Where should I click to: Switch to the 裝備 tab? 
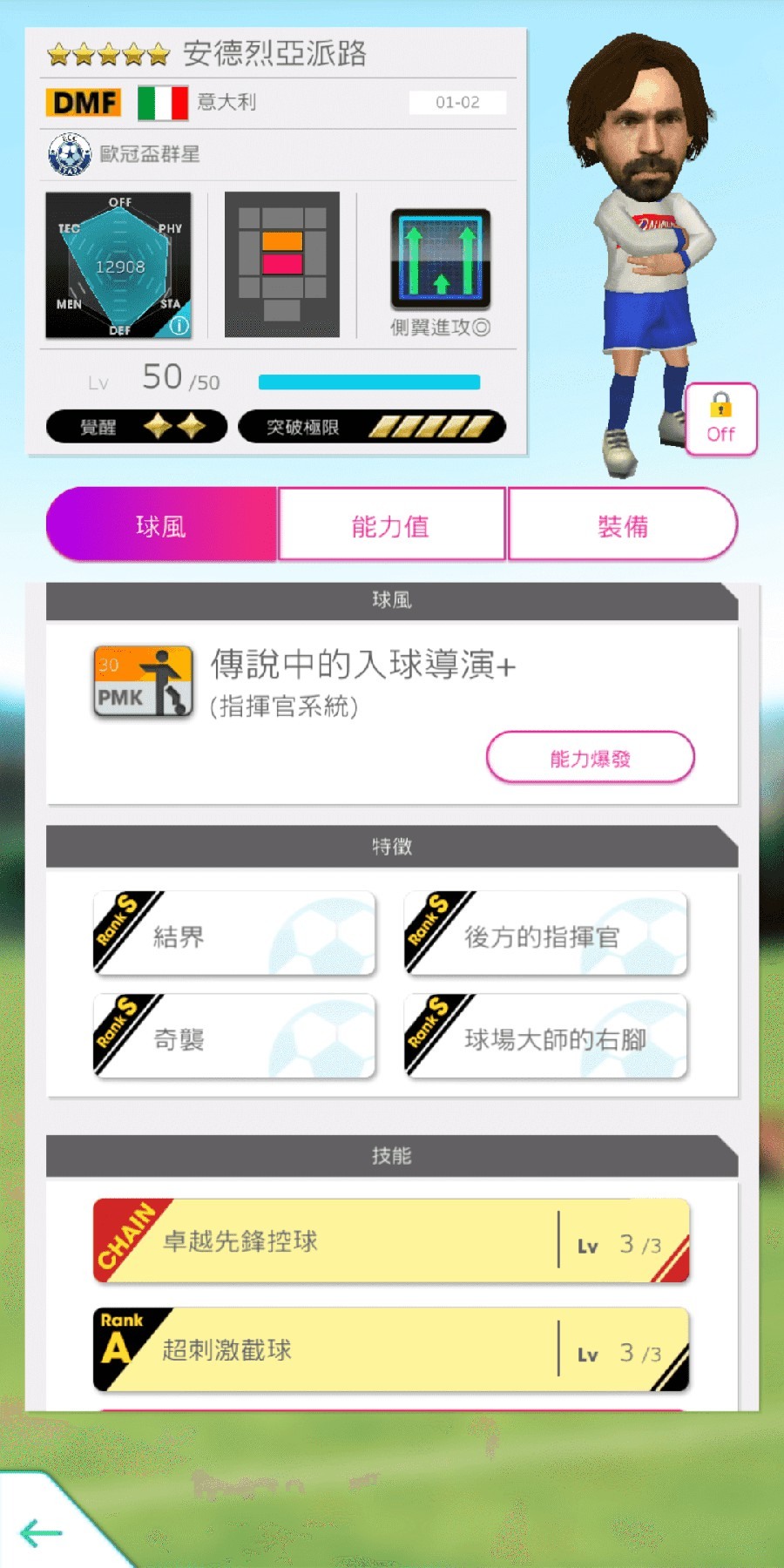[622, 525]
